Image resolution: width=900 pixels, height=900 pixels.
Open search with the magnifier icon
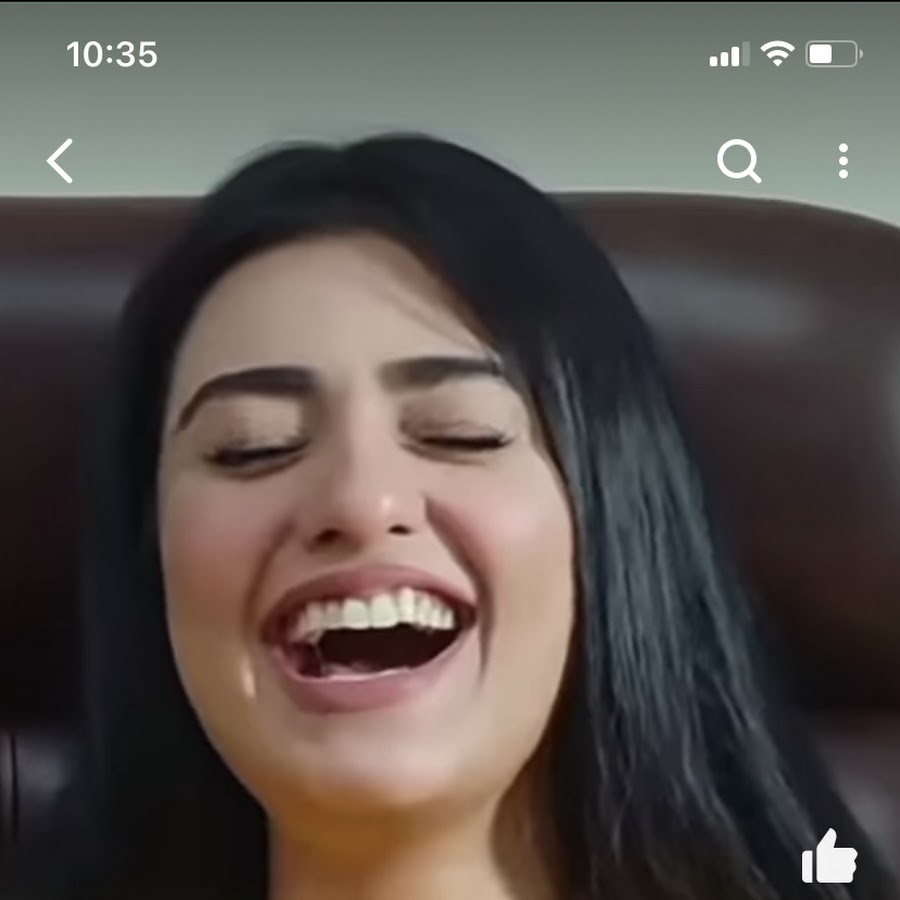coord(739,160)
